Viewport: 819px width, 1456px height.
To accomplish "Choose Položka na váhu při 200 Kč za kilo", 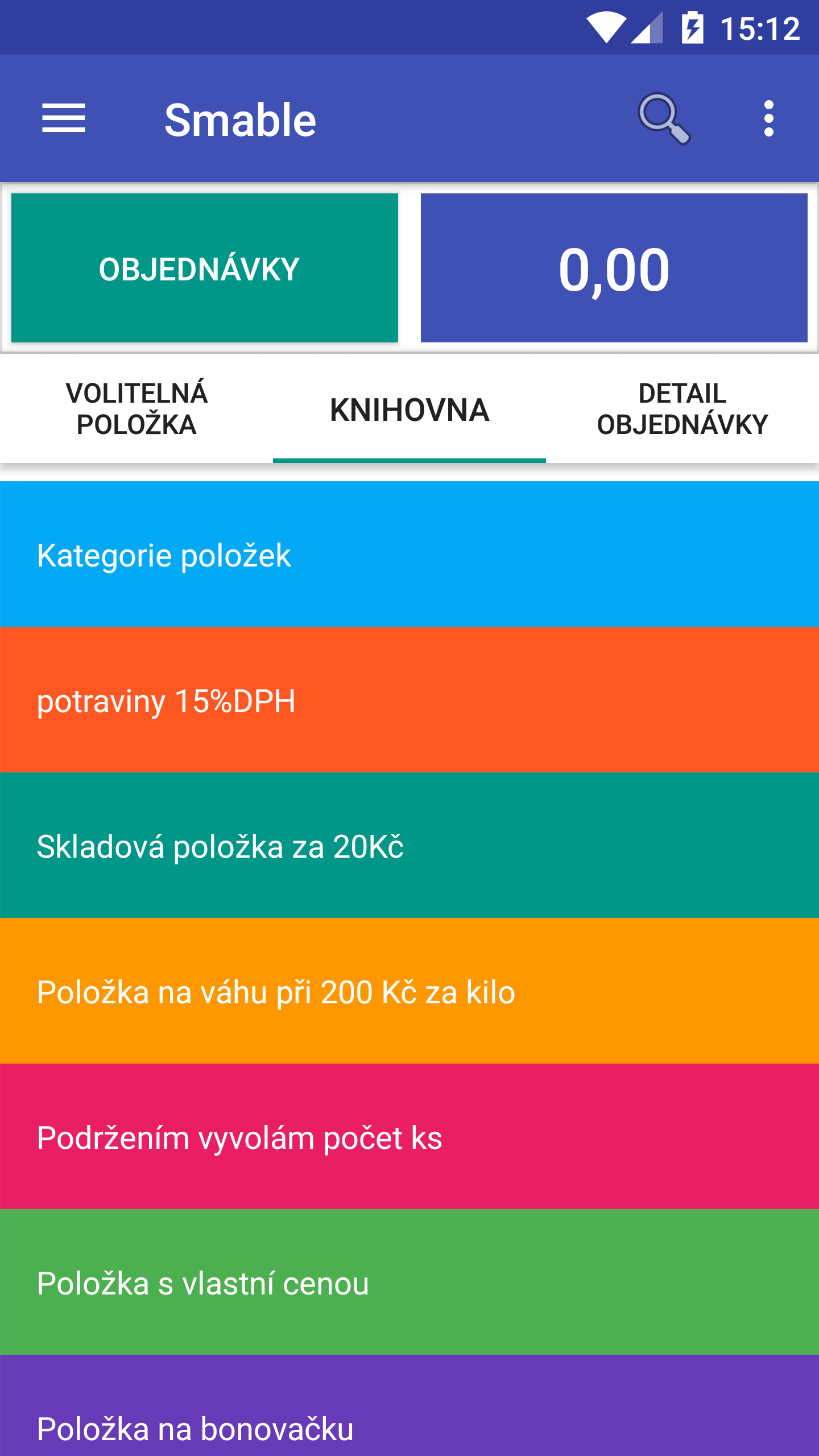I will click(409, 991).
